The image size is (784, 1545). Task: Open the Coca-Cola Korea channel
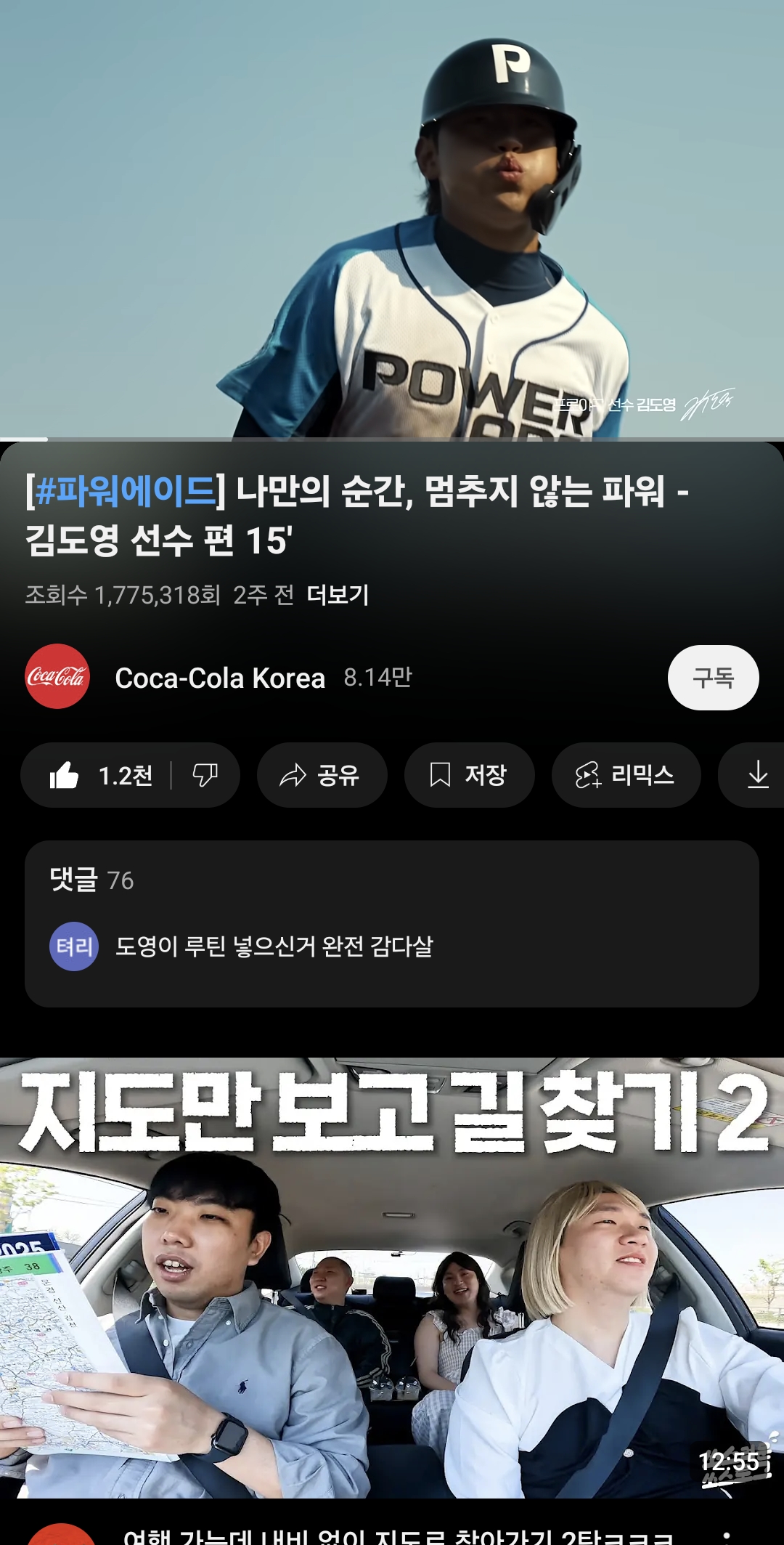[x=219, y=678]
